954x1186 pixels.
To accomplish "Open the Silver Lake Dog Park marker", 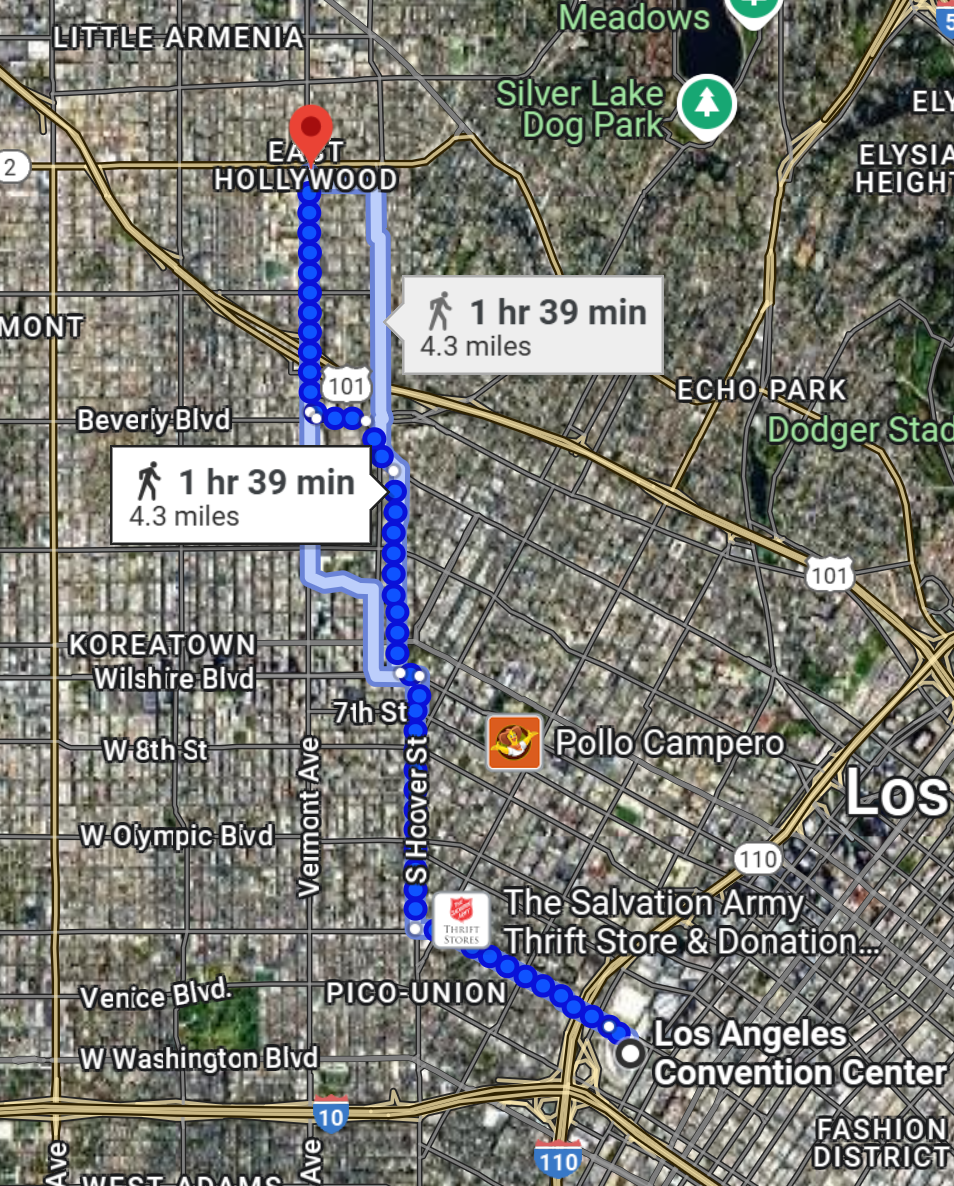I will [x=707, y=102].
